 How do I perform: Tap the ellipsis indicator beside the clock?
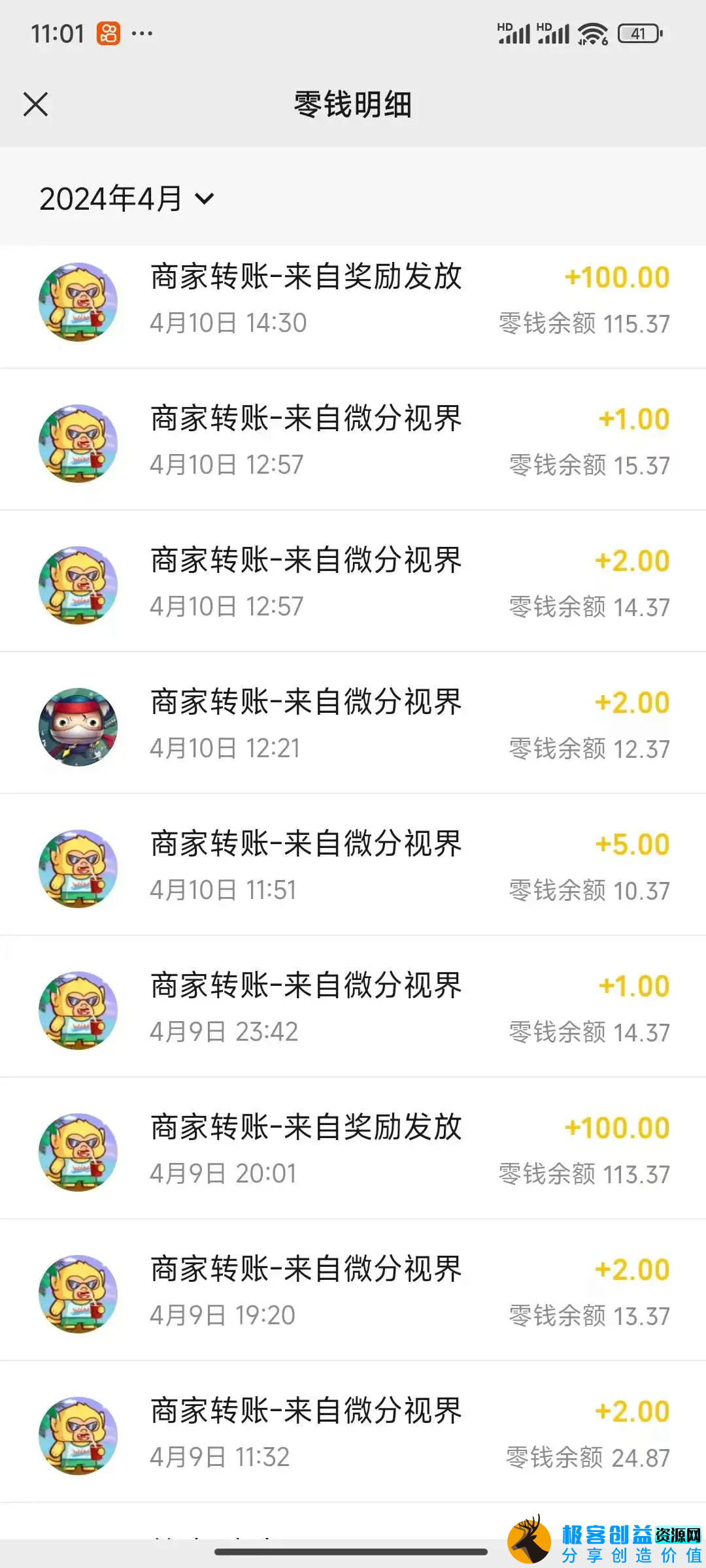[x=143, y=33]
